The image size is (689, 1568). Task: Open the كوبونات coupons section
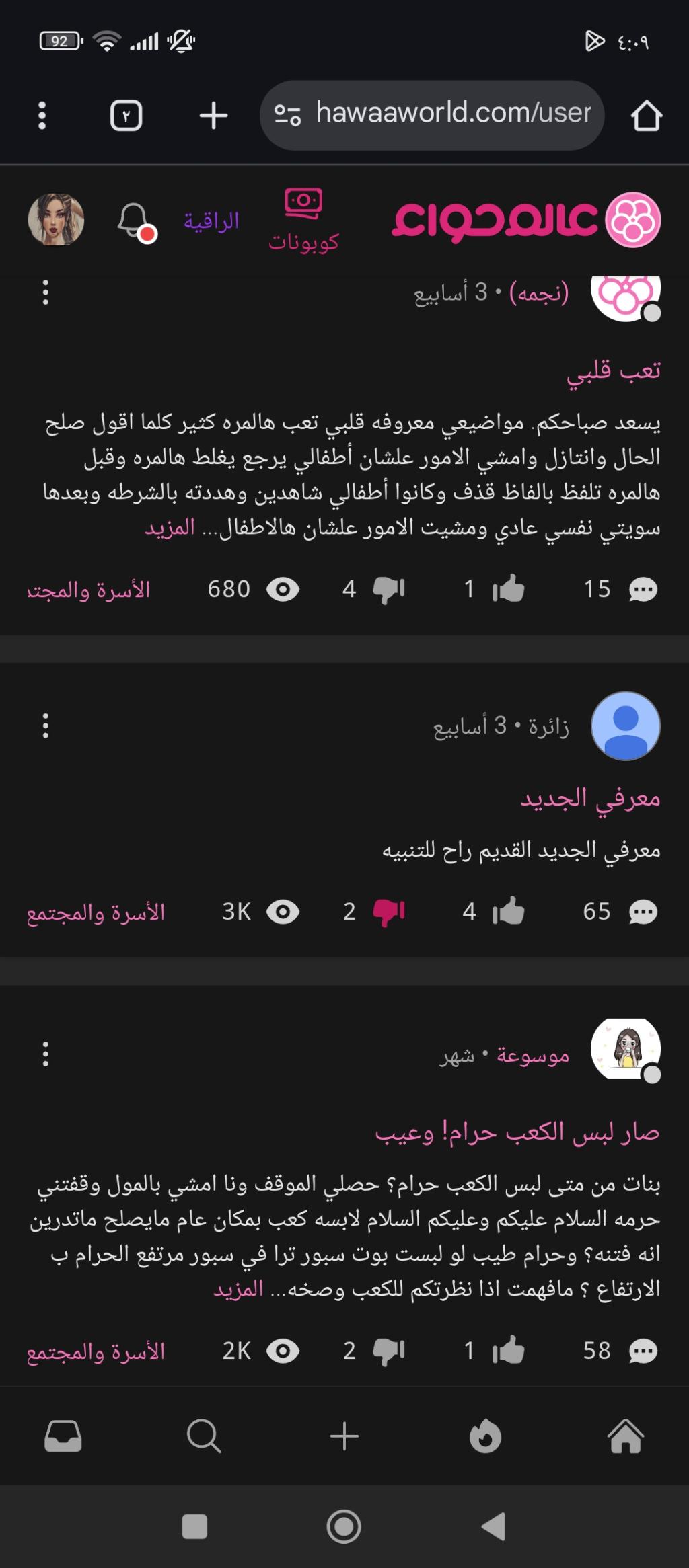click(x=303, y=221)
